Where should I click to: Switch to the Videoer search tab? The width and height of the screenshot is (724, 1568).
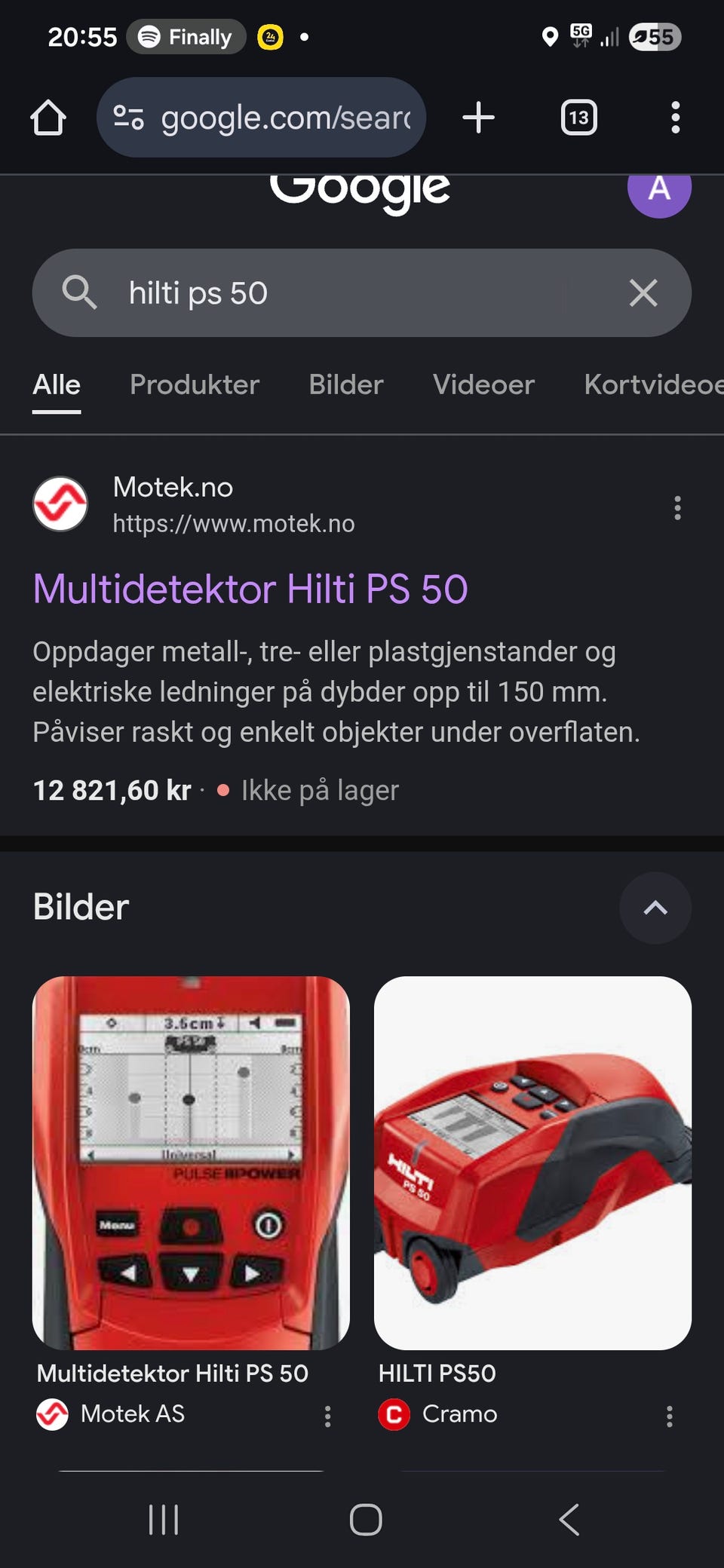[483, 384]
